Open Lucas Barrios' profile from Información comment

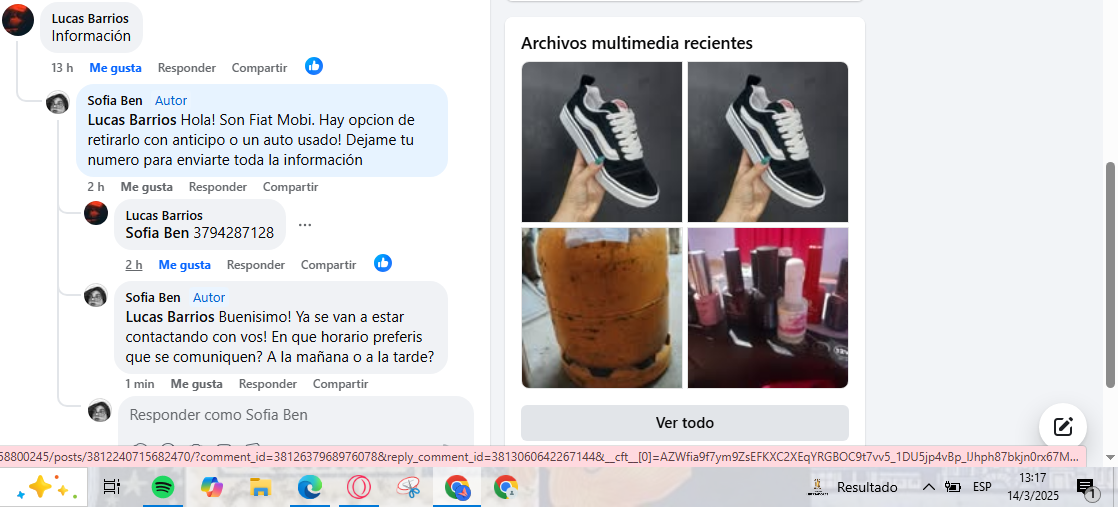click(90, 19)
